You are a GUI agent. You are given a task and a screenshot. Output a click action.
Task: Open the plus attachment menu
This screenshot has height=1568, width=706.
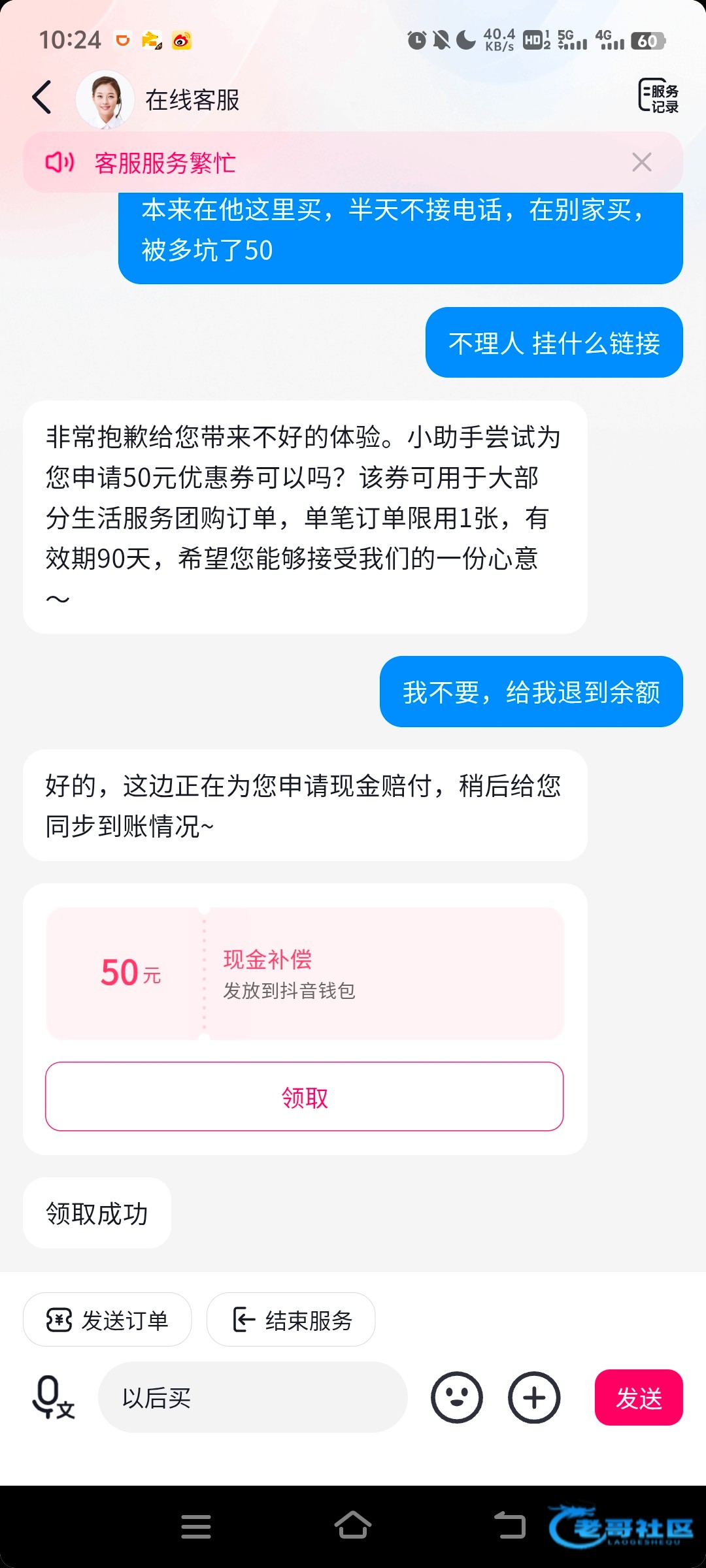(x=534, y=1398)
